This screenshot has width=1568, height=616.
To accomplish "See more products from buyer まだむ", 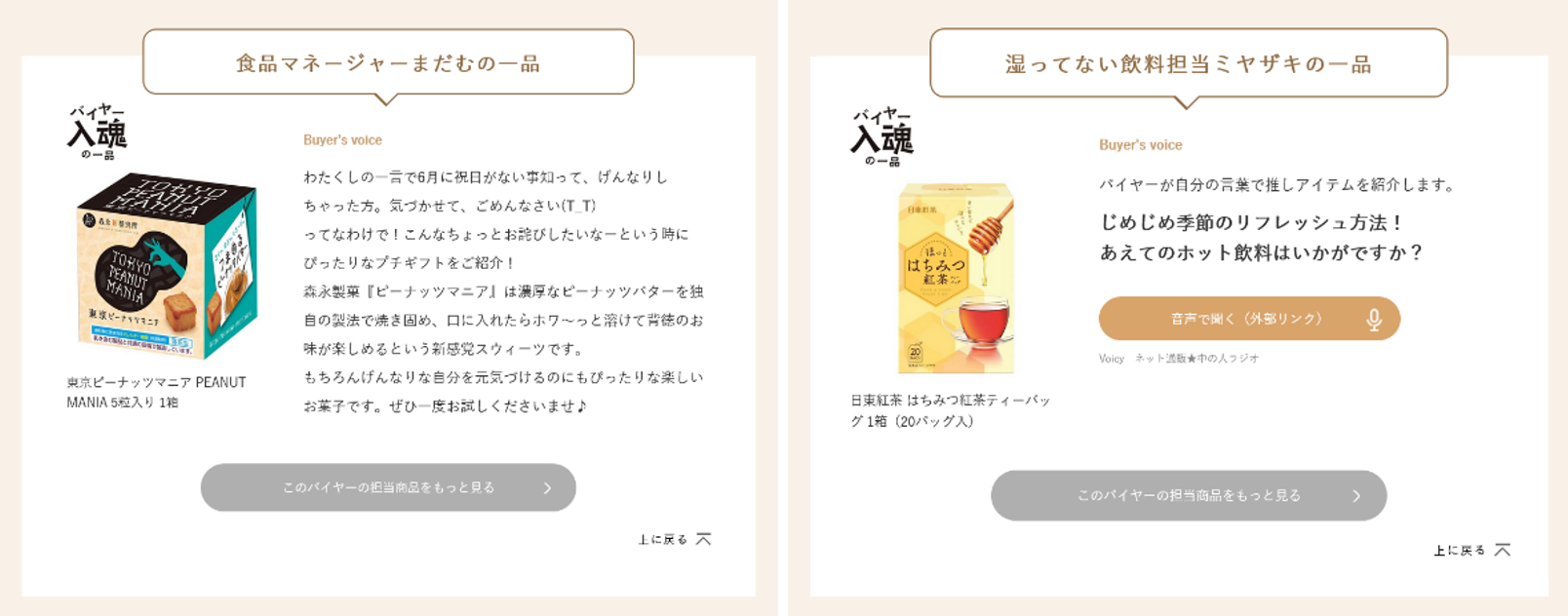I will pyautogui.click(x=388, y=487).
